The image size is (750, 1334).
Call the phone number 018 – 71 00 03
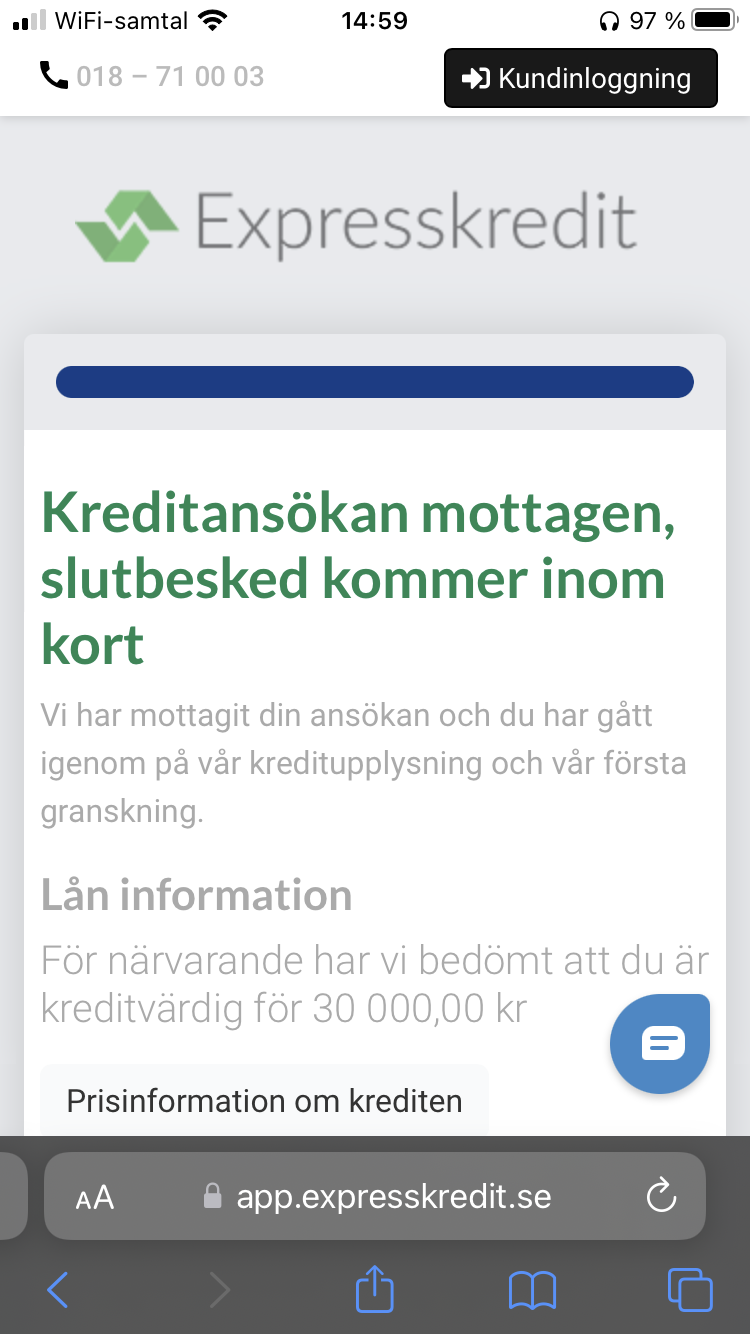[152, 76]
